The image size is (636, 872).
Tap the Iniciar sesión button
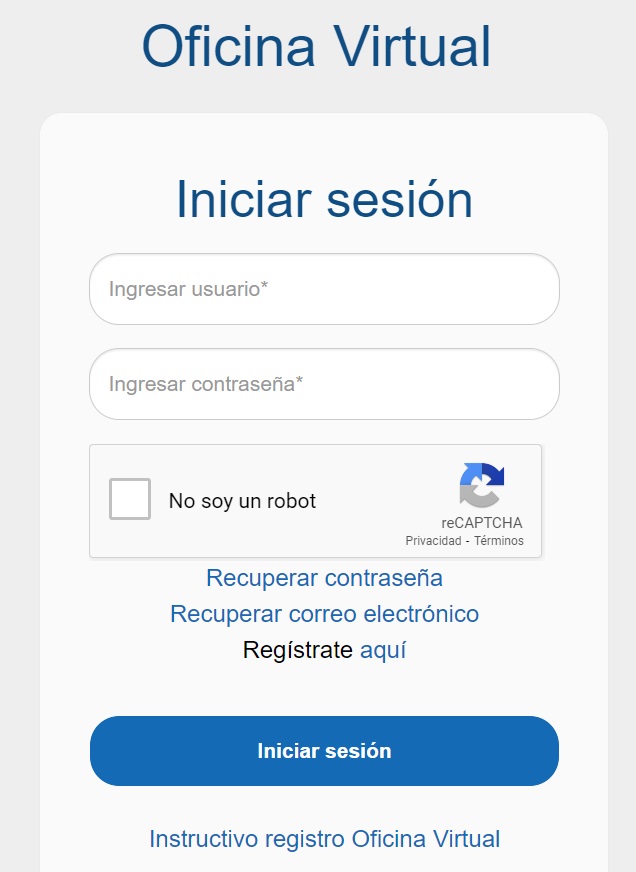[x=324, y=751]
